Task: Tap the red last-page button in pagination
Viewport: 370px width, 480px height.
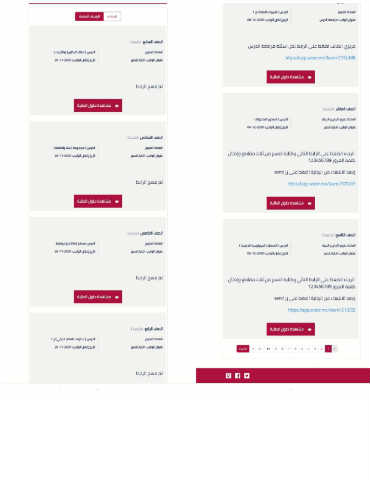Action: coord(243,349)
